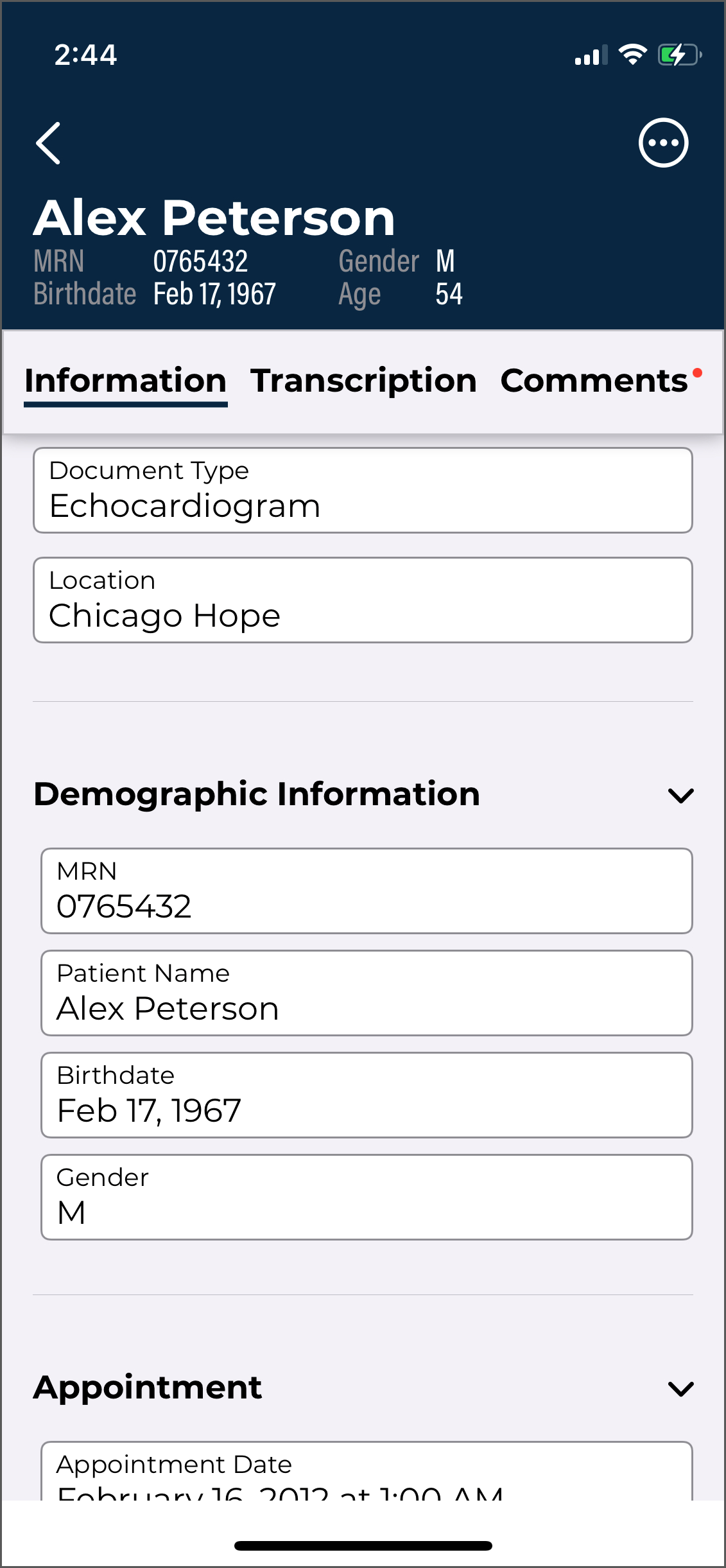Open the more options menu
Image resolution: width=726 pixels, height=1568 pixels.
tap(663, 143)
